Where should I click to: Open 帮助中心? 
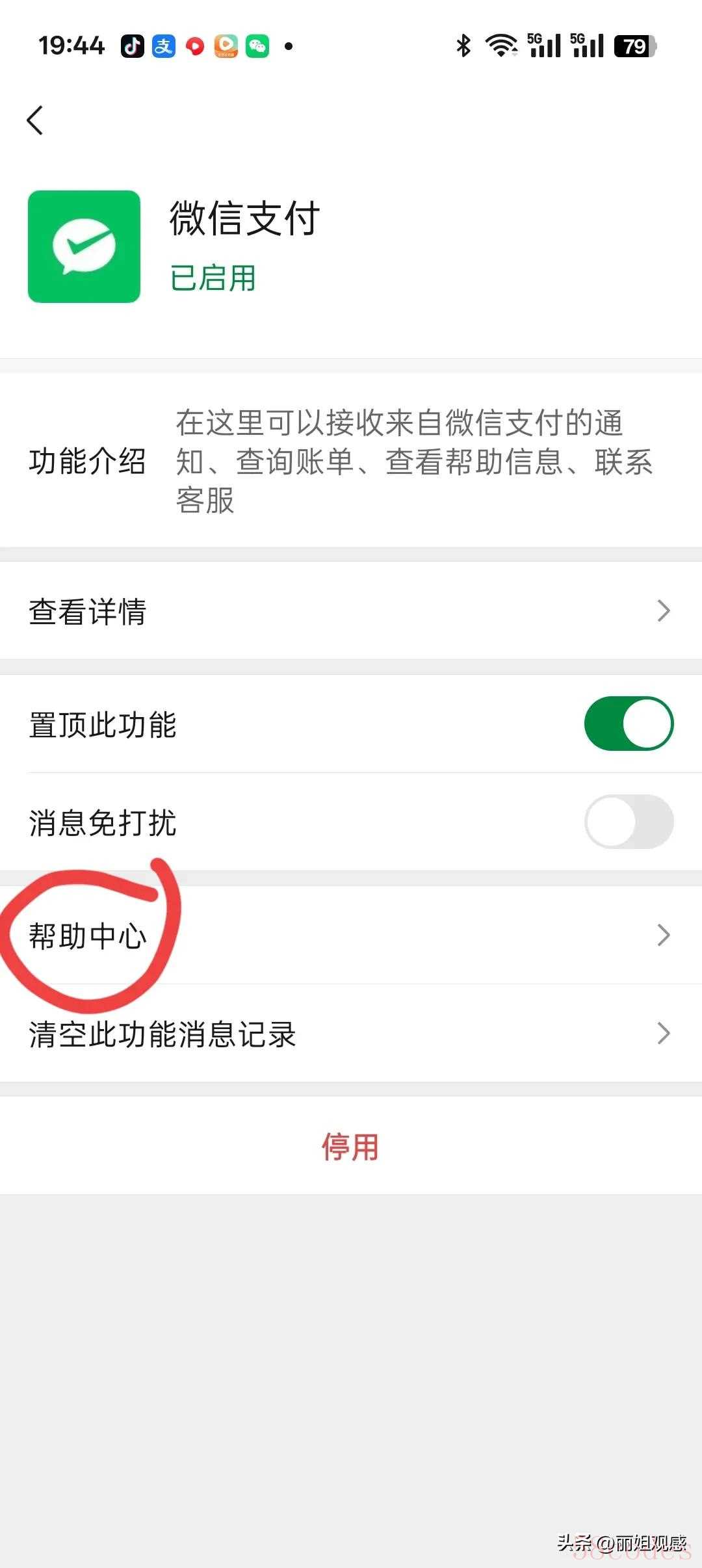coord(351,935)
